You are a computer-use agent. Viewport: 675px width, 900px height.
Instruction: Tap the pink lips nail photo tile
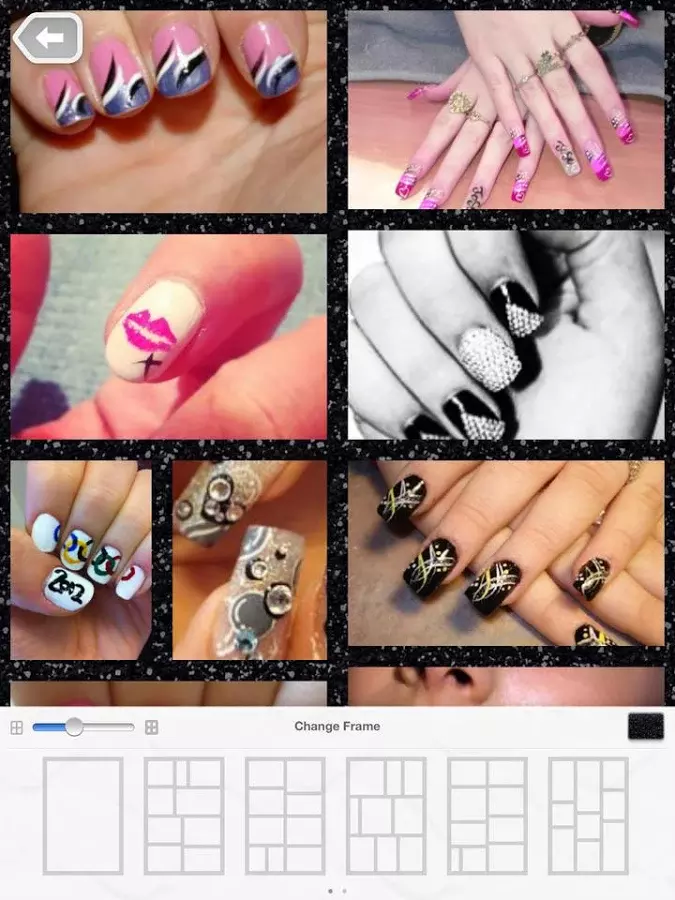[168, 337]
